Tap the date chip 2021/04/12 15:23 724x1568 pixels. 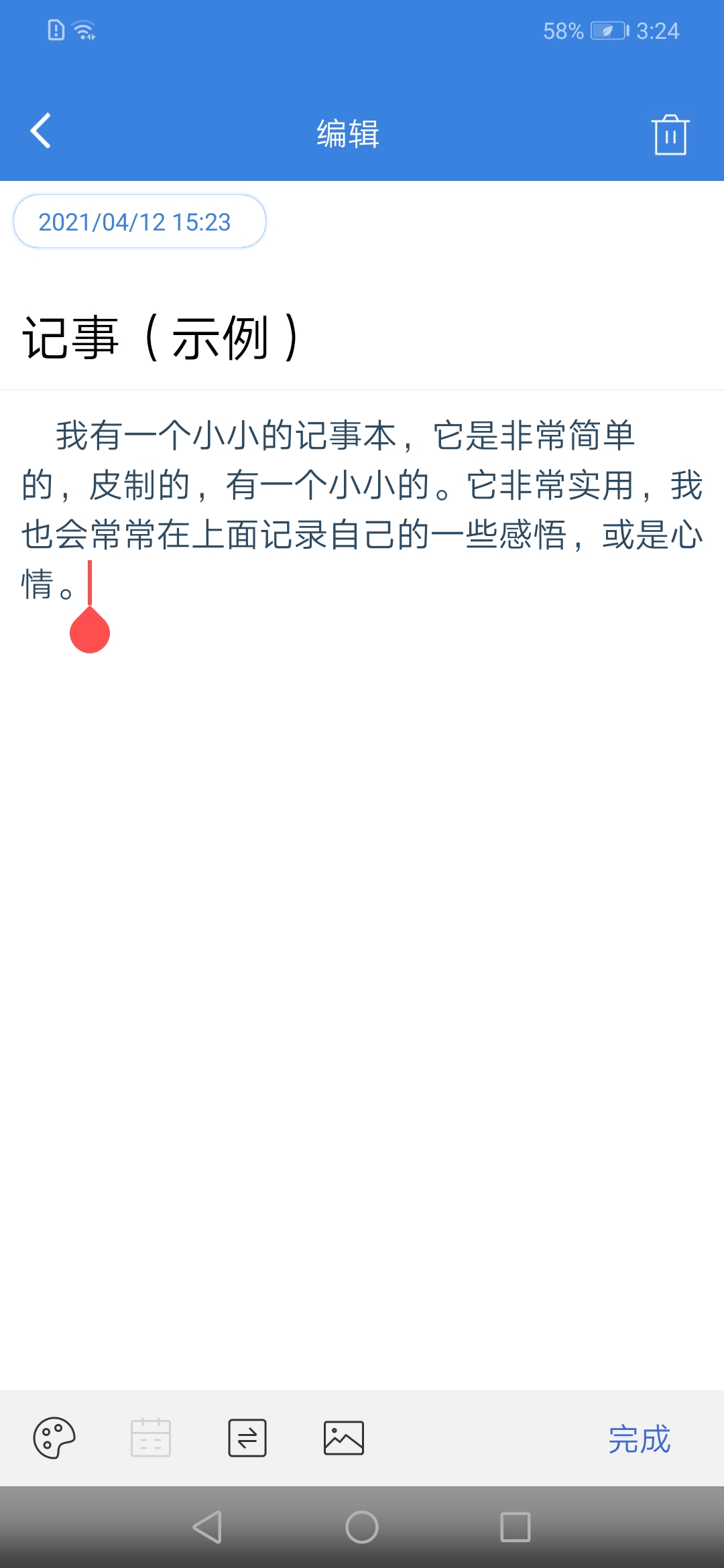click(139, 222)
